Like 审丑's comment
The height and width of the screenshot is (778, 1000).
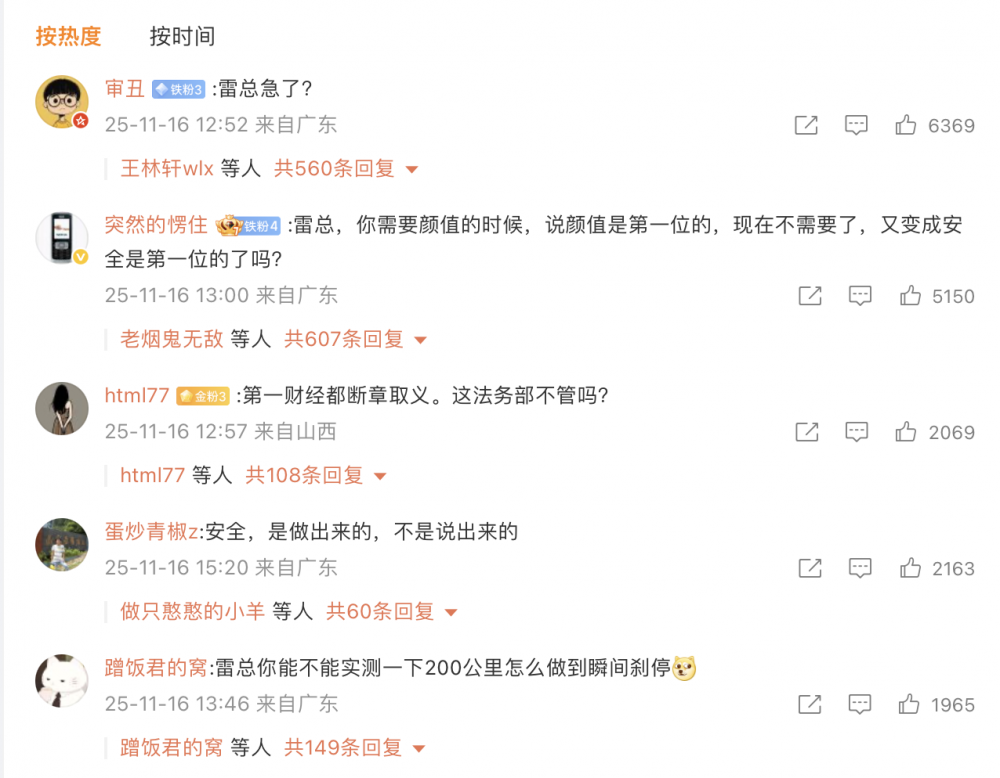point(906,126)
